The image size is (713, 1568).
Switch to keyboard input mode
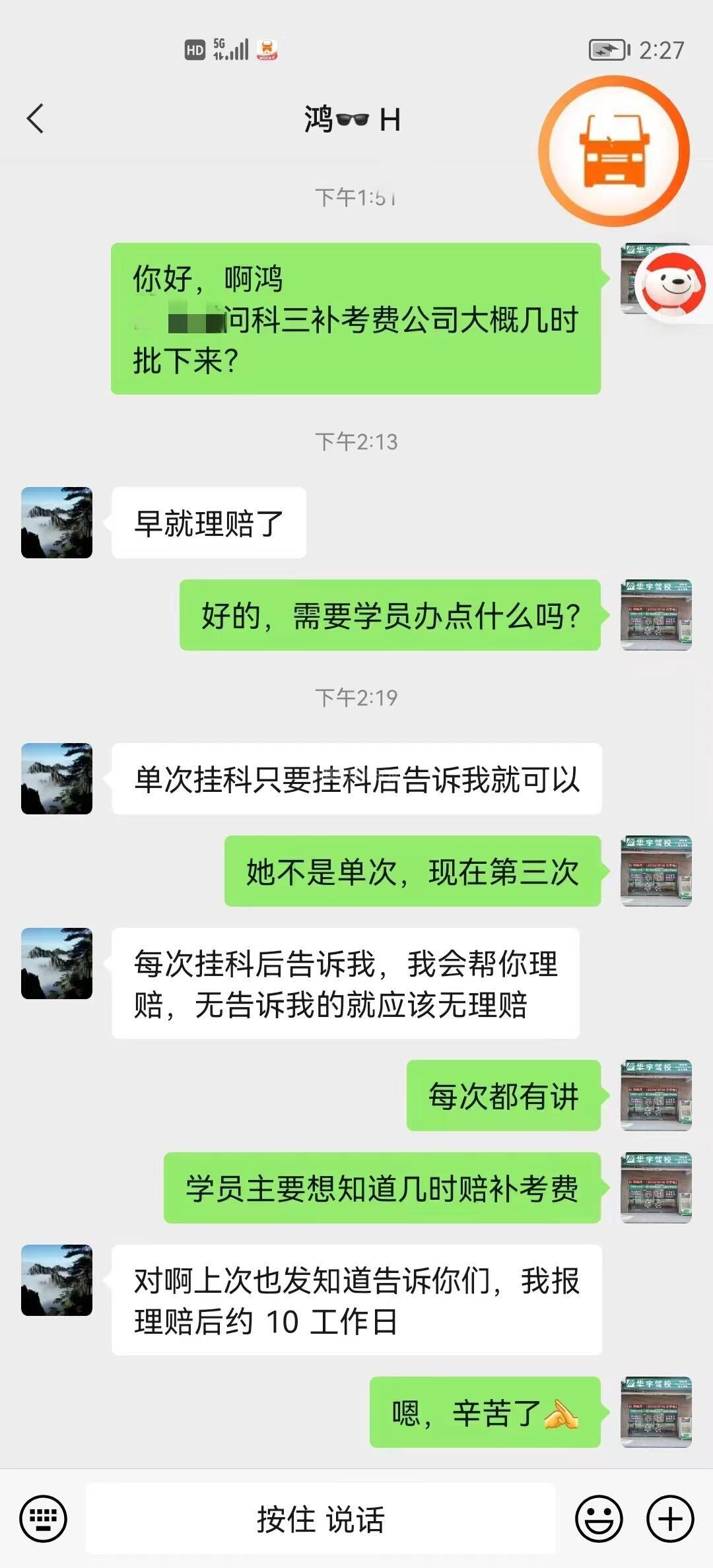click(44, 1519)
